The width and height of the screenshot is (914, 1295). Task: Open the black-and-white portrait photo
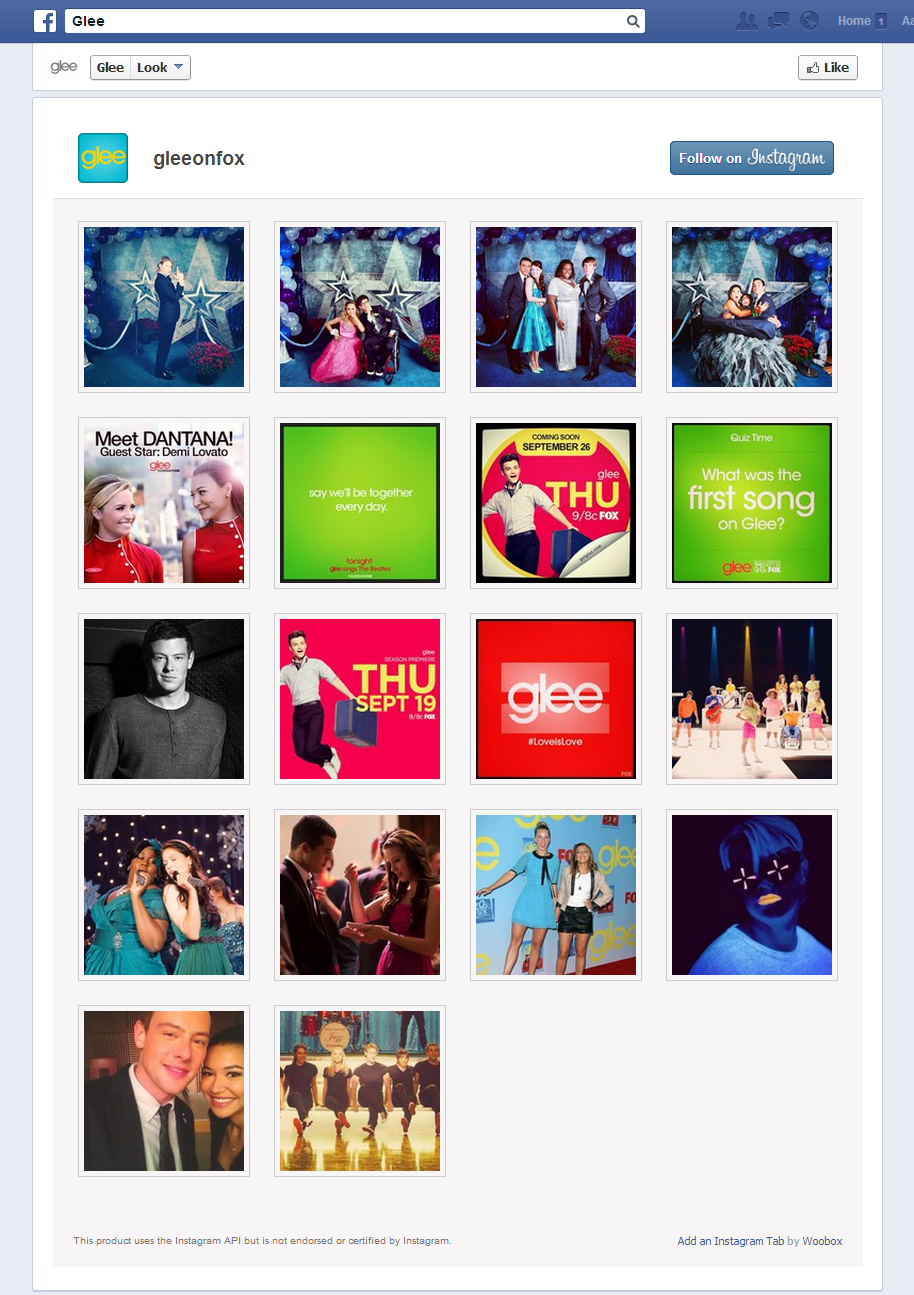point(164,699)
